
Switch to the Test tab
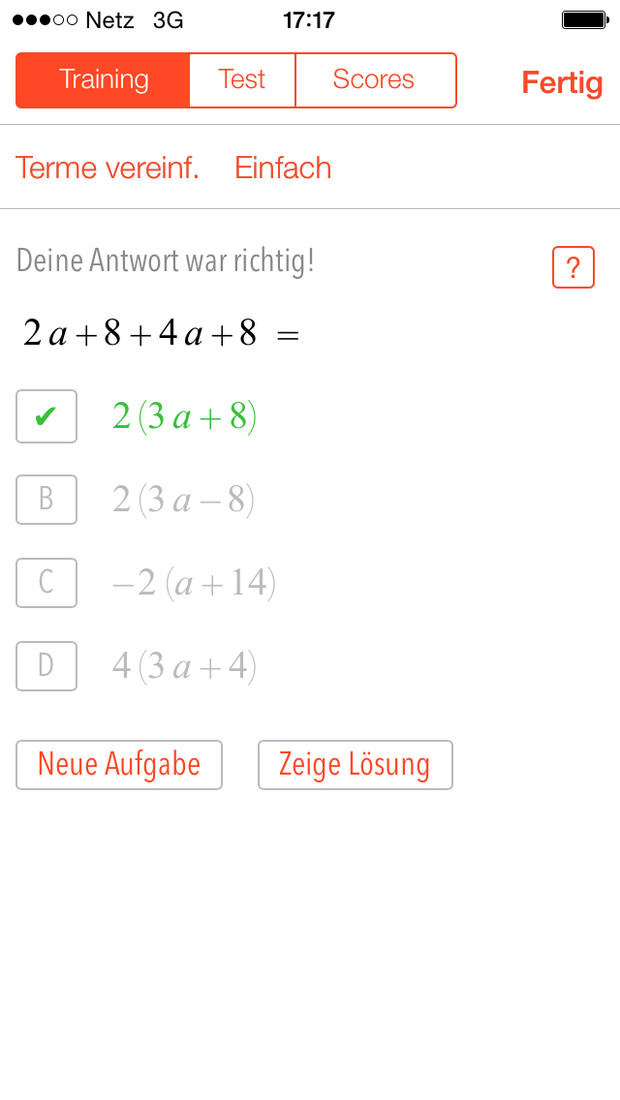(x=242, y=80)
